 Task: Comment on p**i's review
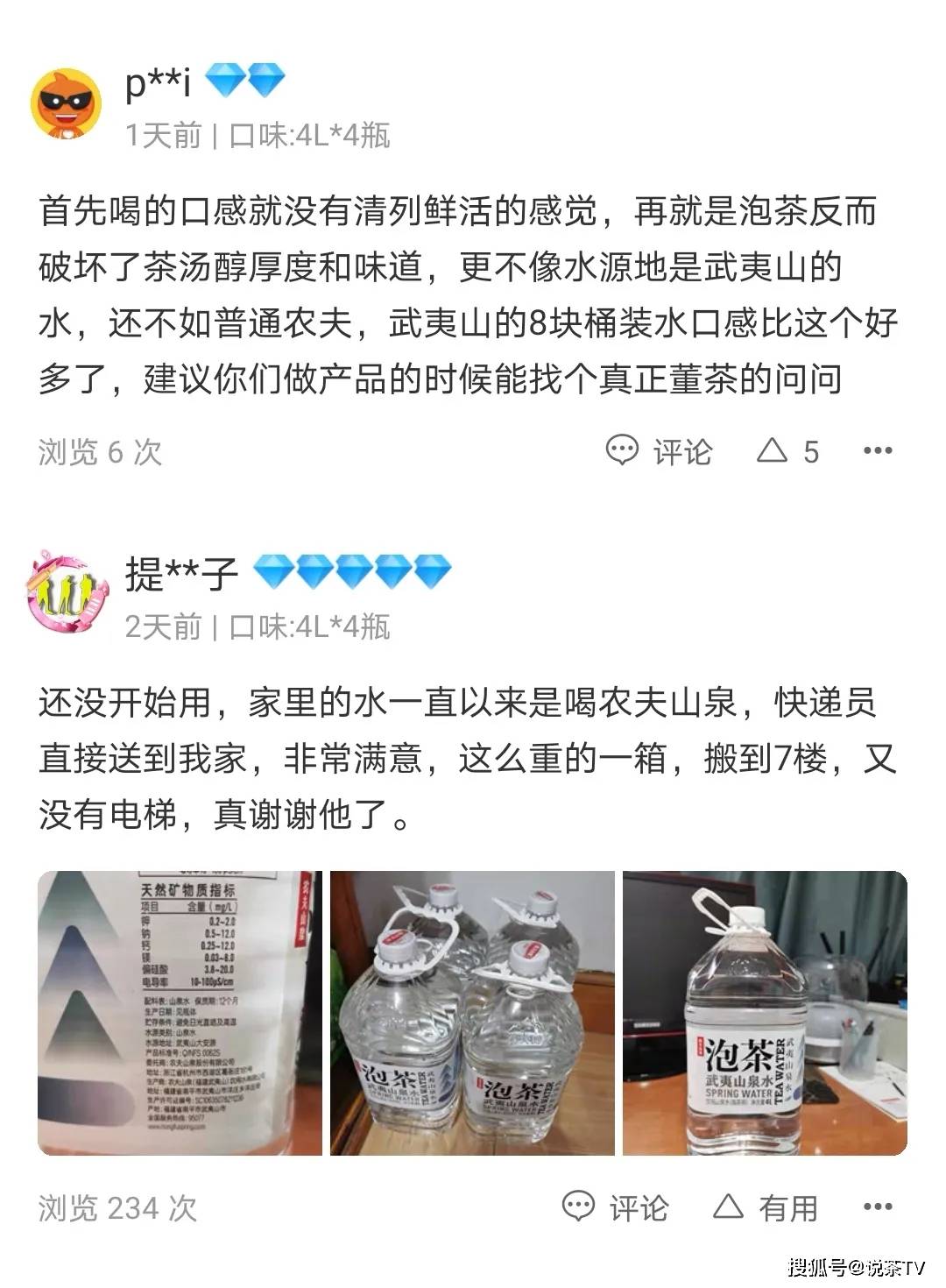(659, 451)
